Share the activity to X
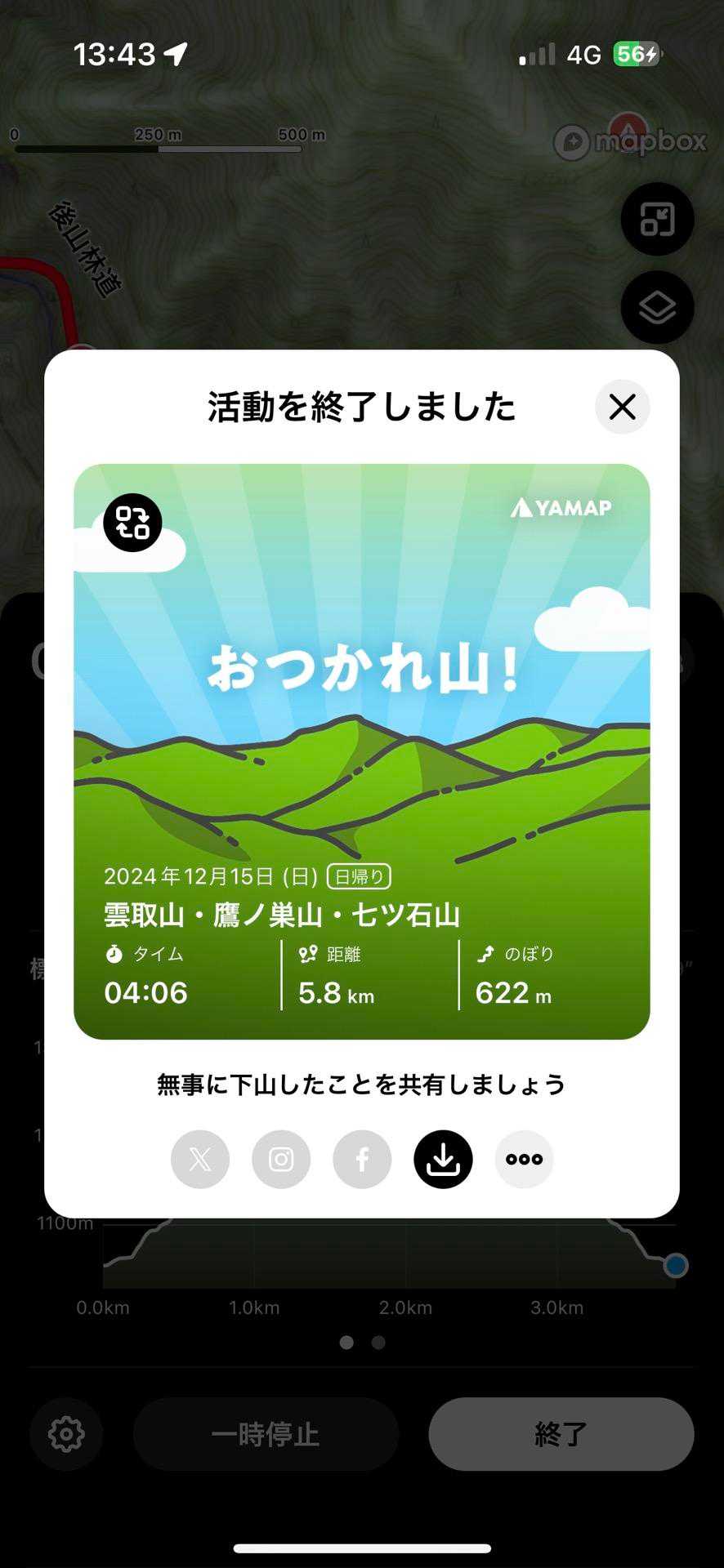 point(200,1159)
